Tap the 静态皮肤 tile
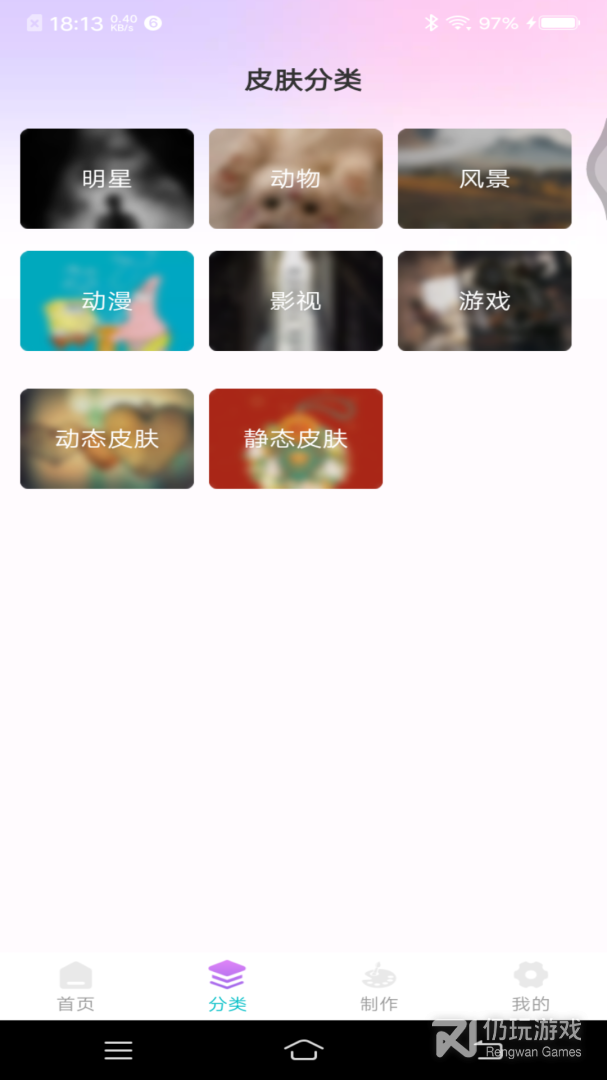Viewport: 607px width, 1080px height. [x=295, y=439]
